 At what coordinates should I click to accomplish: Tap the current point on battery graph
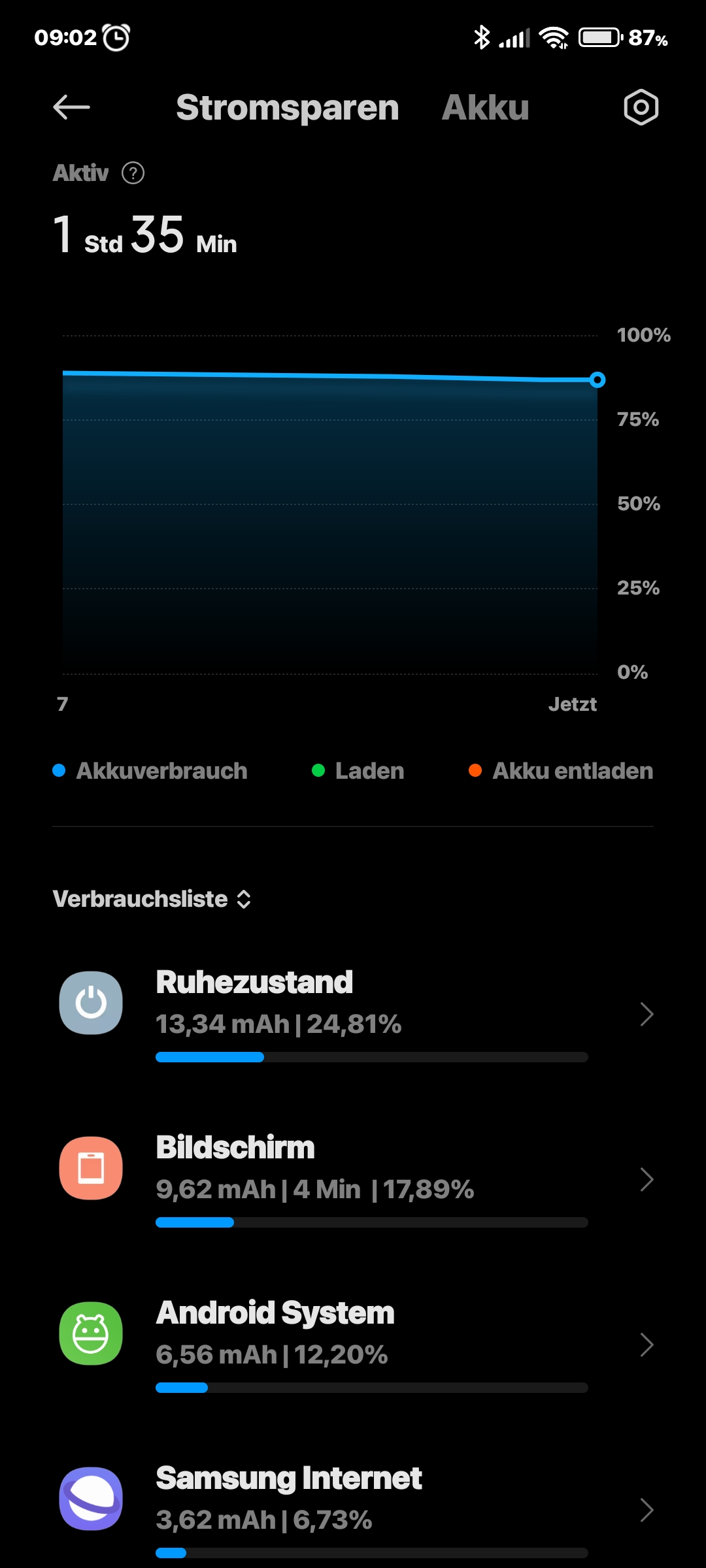point(597,380)
